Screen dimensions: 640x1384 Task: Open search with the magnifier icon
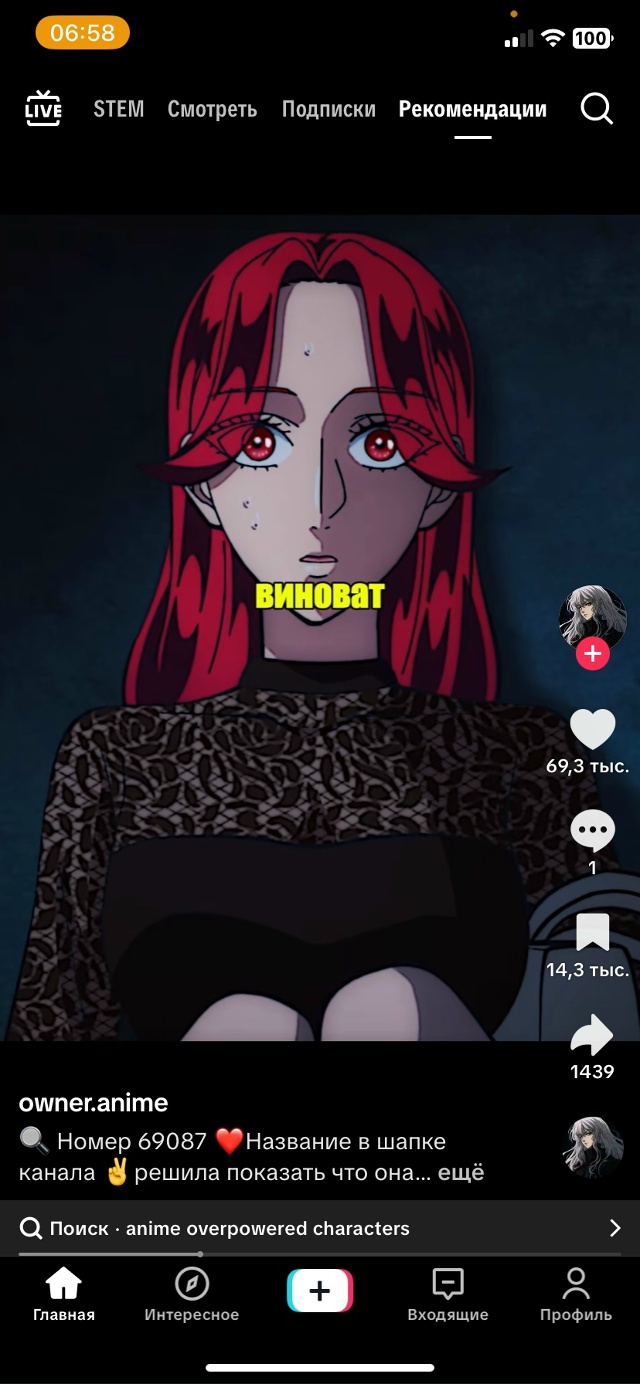(x=597, y=109)
